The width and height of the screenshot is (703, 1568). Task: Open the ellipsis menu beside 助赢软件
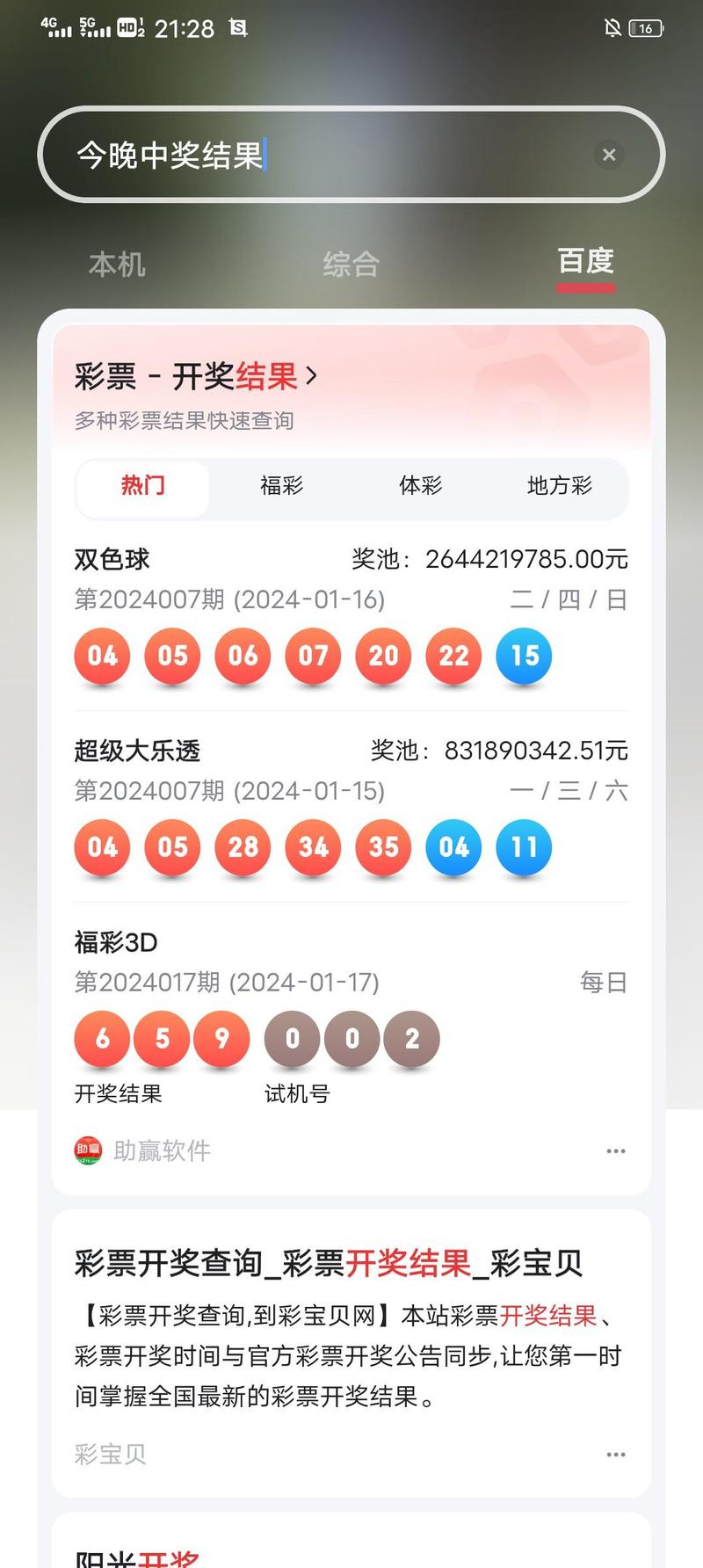[615, 1151]
